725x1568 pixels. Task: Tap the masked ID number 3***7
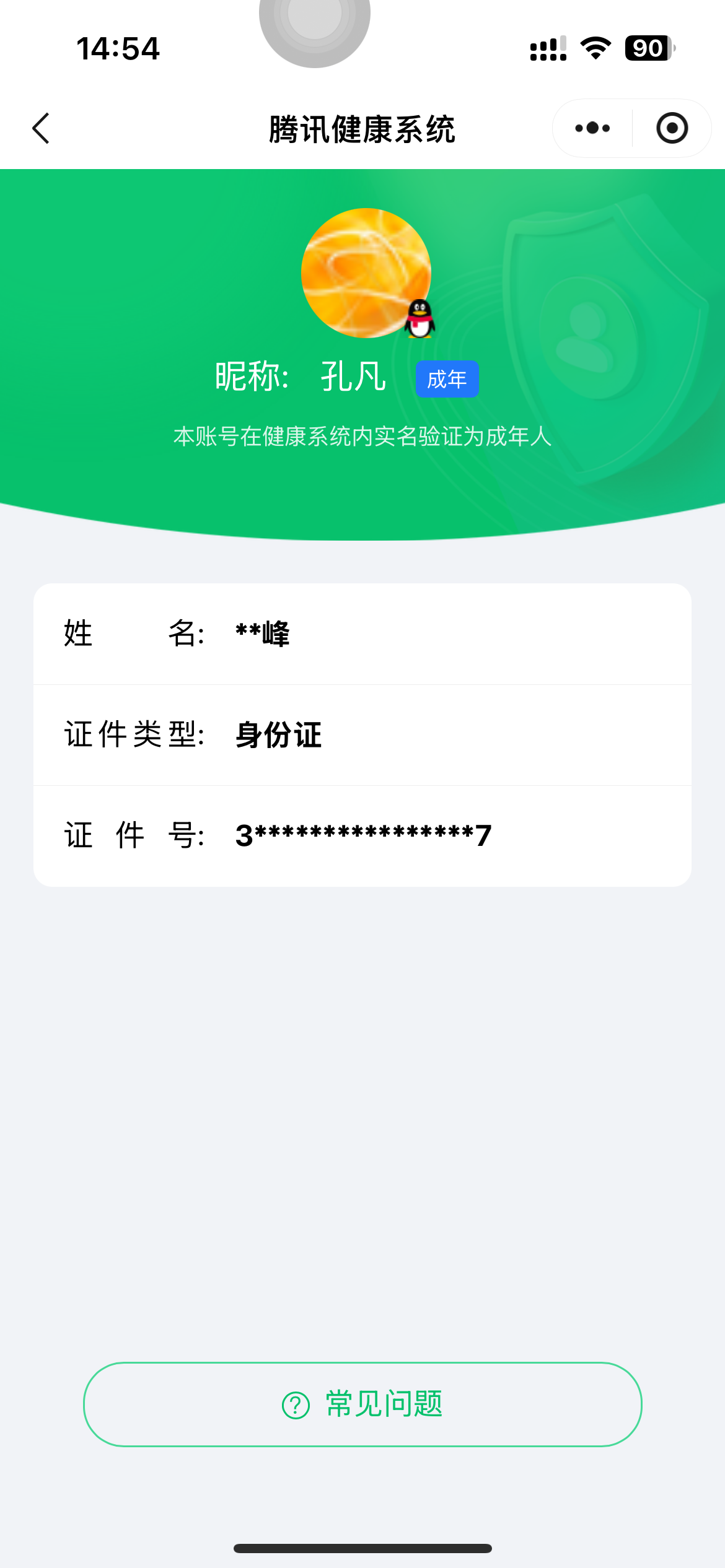(x=362, y=836)
